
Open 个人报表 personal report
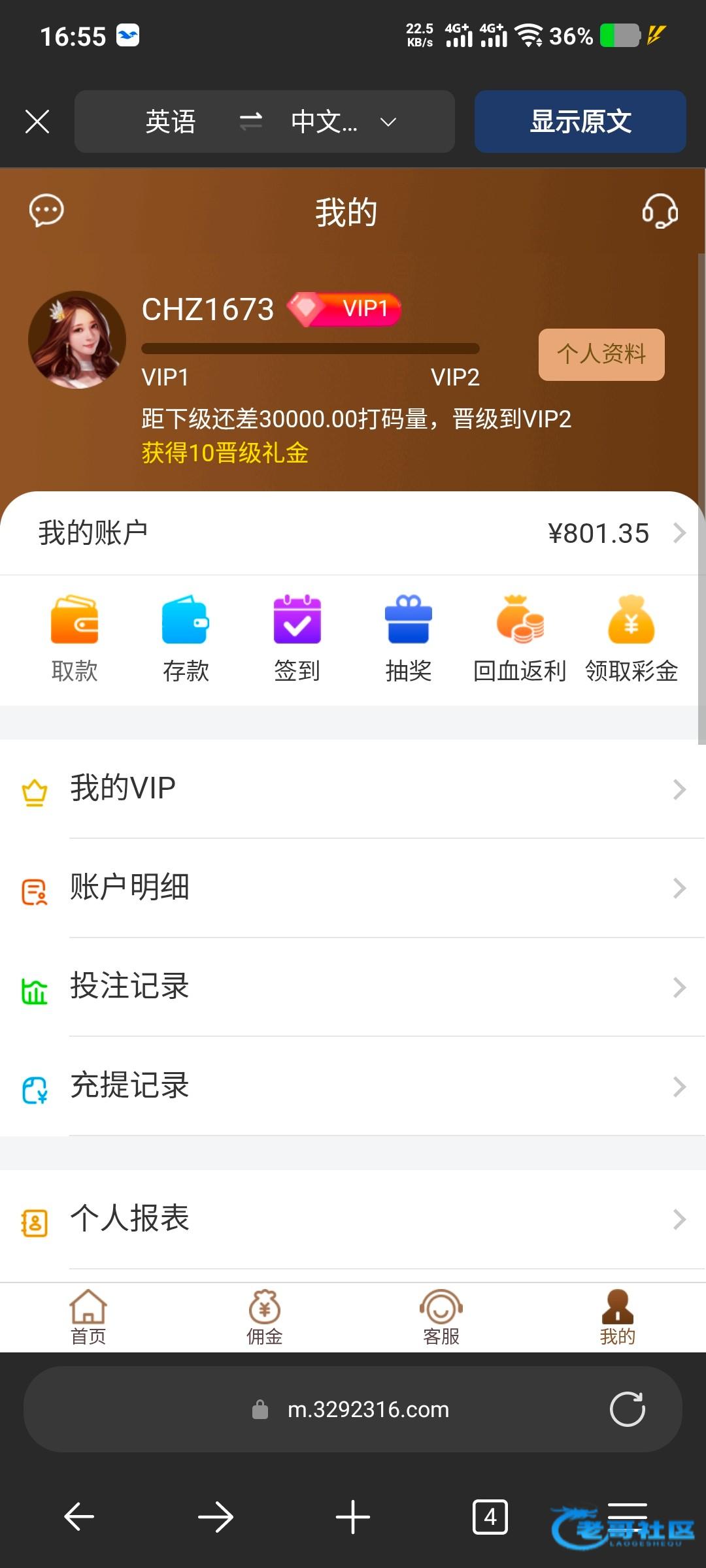[353, 1218]
